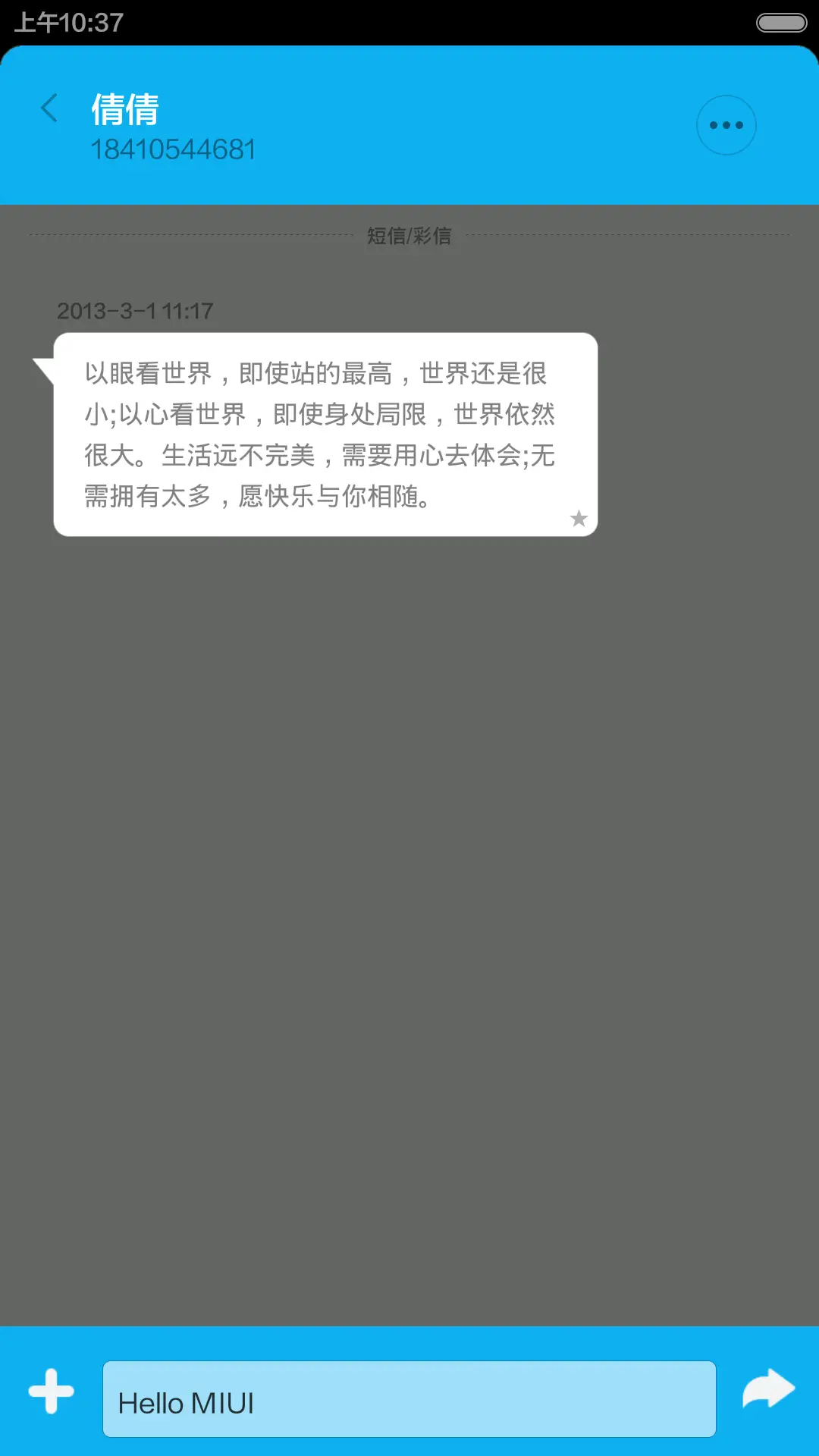819x1456 pixels.
Task: Tap the back chevron to leave the conversation
Action: [49, 108]
